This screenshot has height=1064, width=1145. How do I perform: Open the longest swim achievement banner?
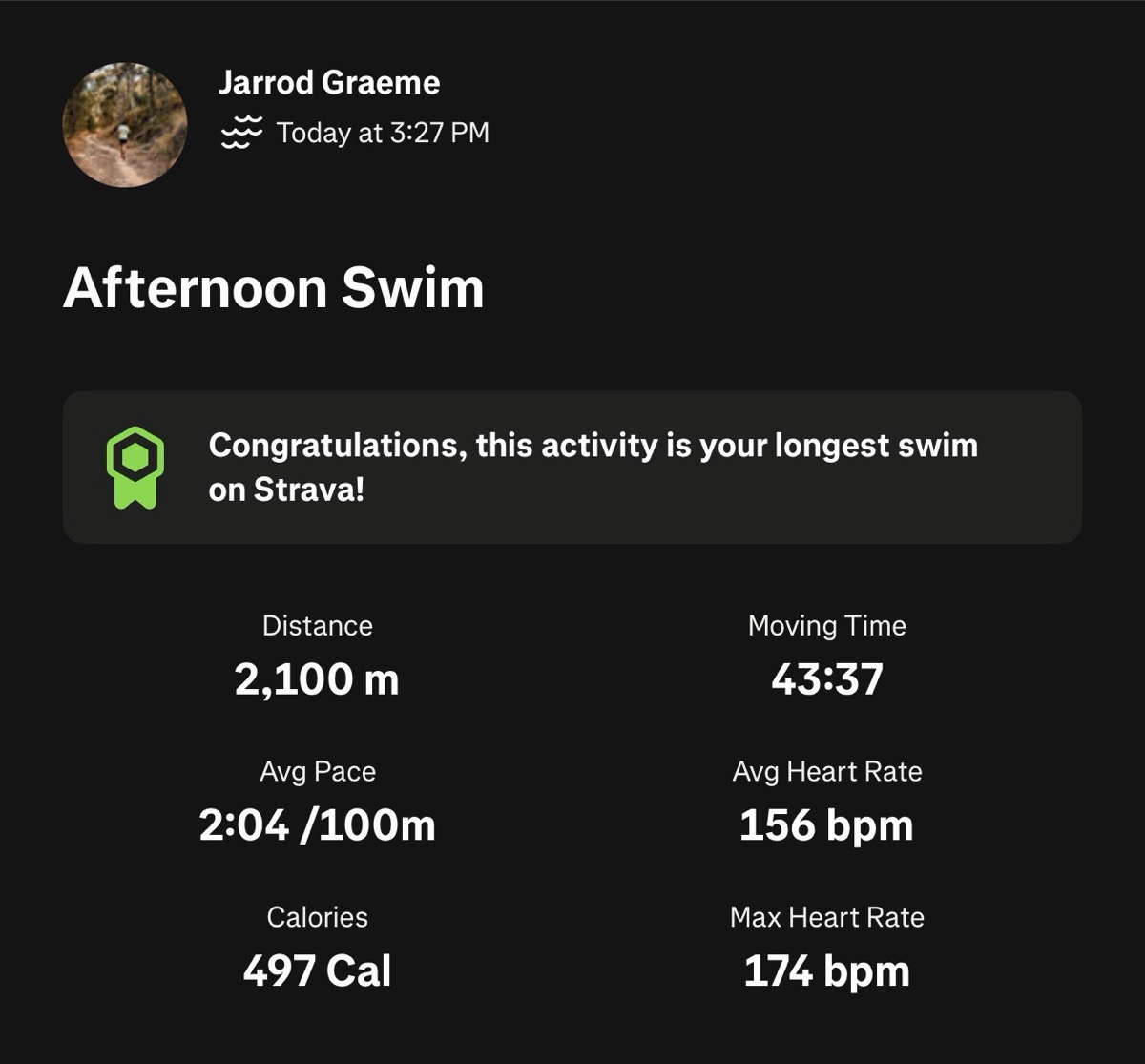coord(572,468)
